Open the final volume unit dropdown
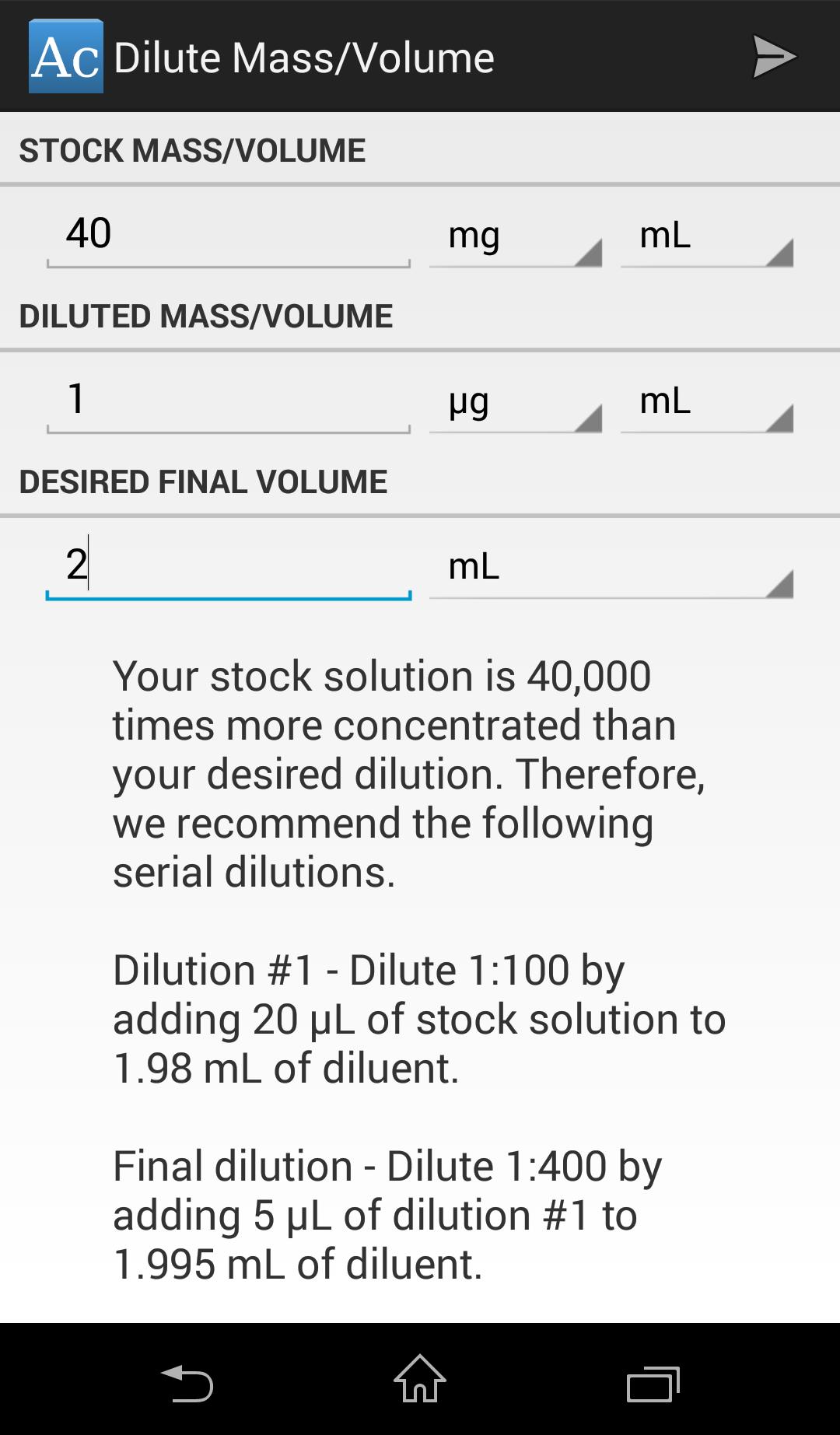The height and width of the screenshot is (1435, 840). [611, 568]
